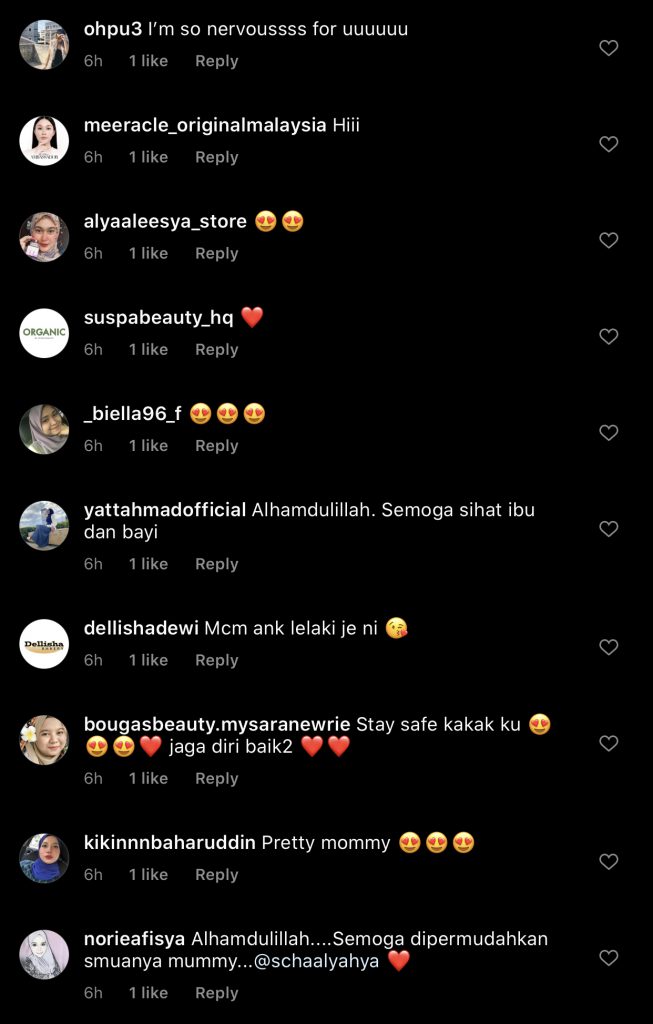This screenshot has width=653, height=1024.
Task: Like norieafisya's comment
Action: tap(608, 958)
